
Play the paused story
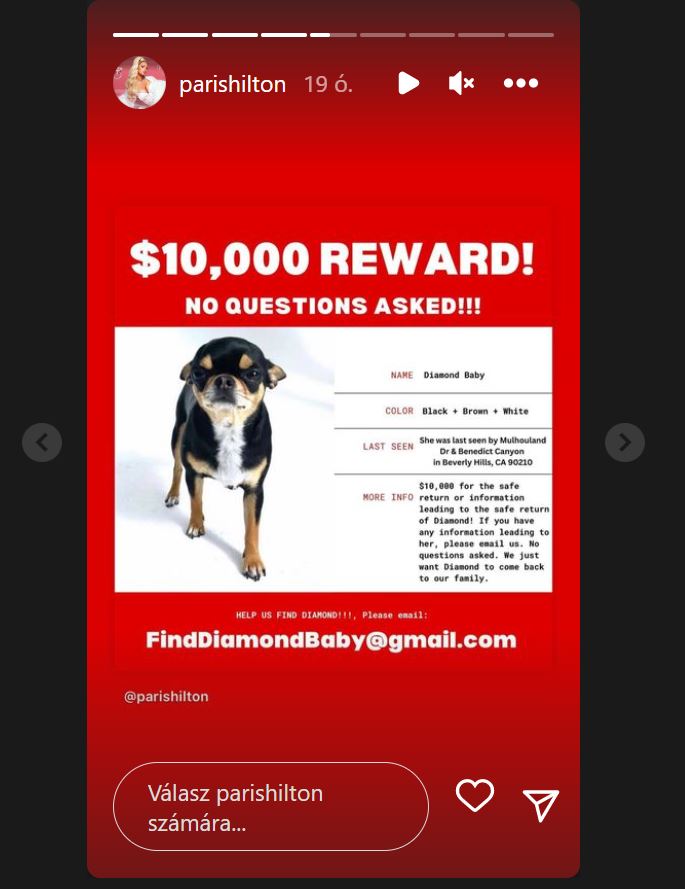coord(408,83)
